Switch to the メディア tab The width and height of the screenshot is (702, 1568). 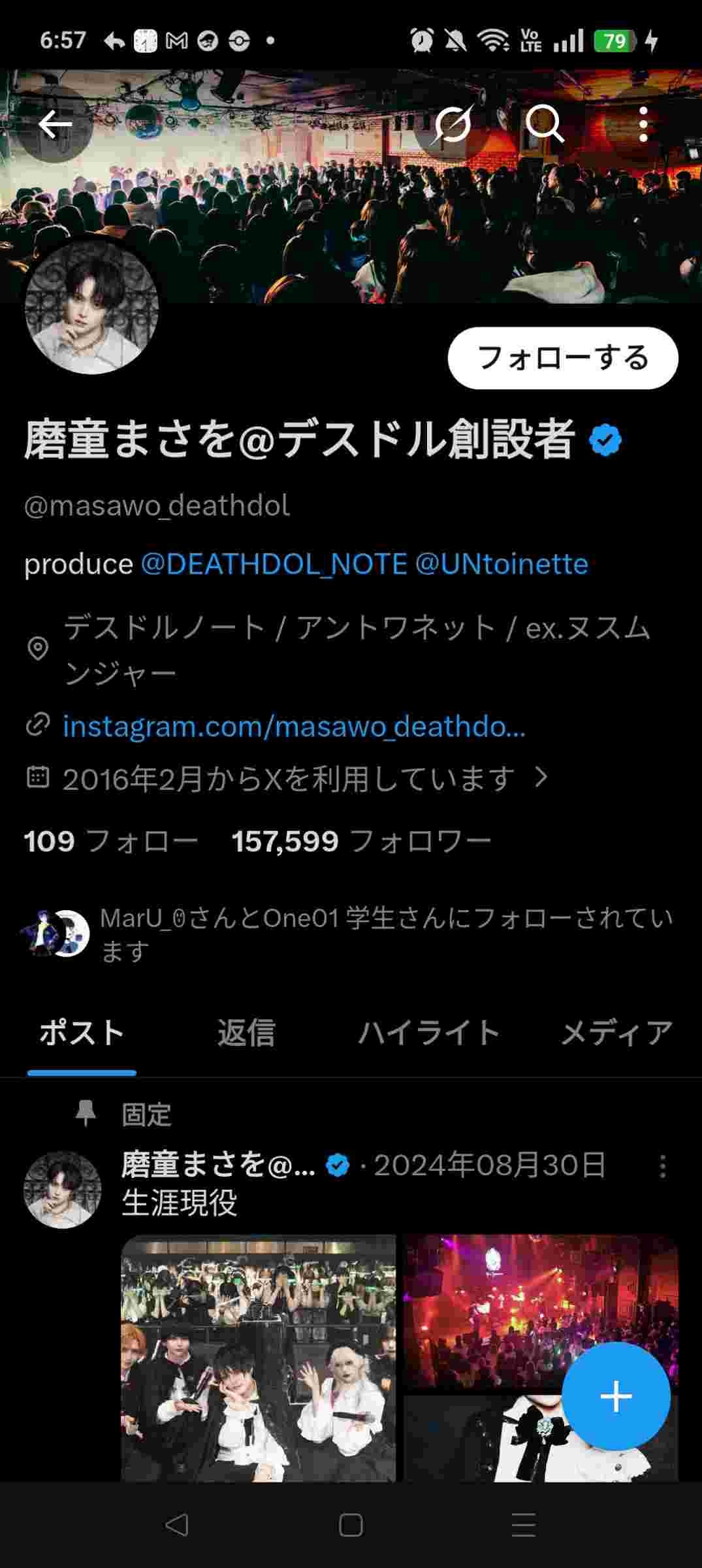616,1034
